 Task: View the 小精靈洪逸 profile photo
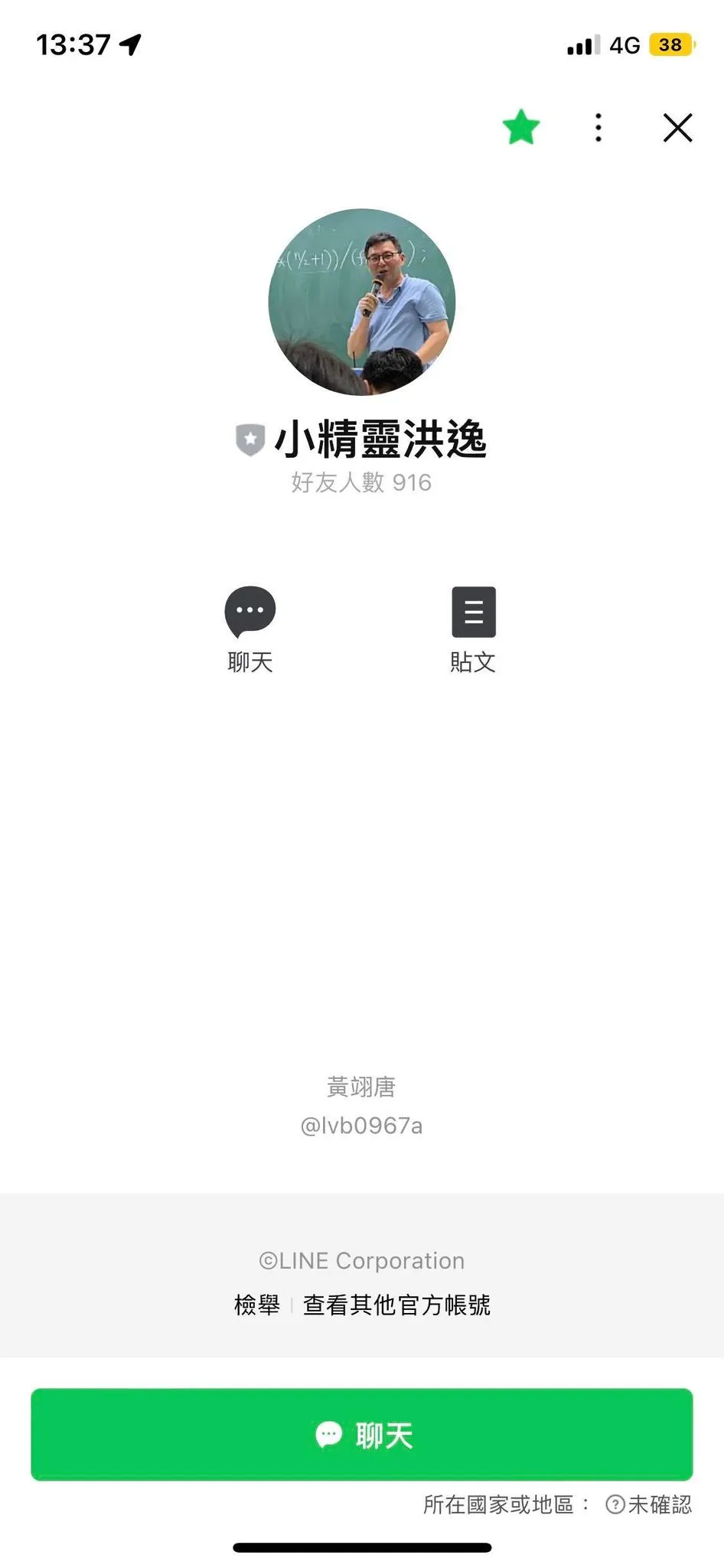coord(362,302)
